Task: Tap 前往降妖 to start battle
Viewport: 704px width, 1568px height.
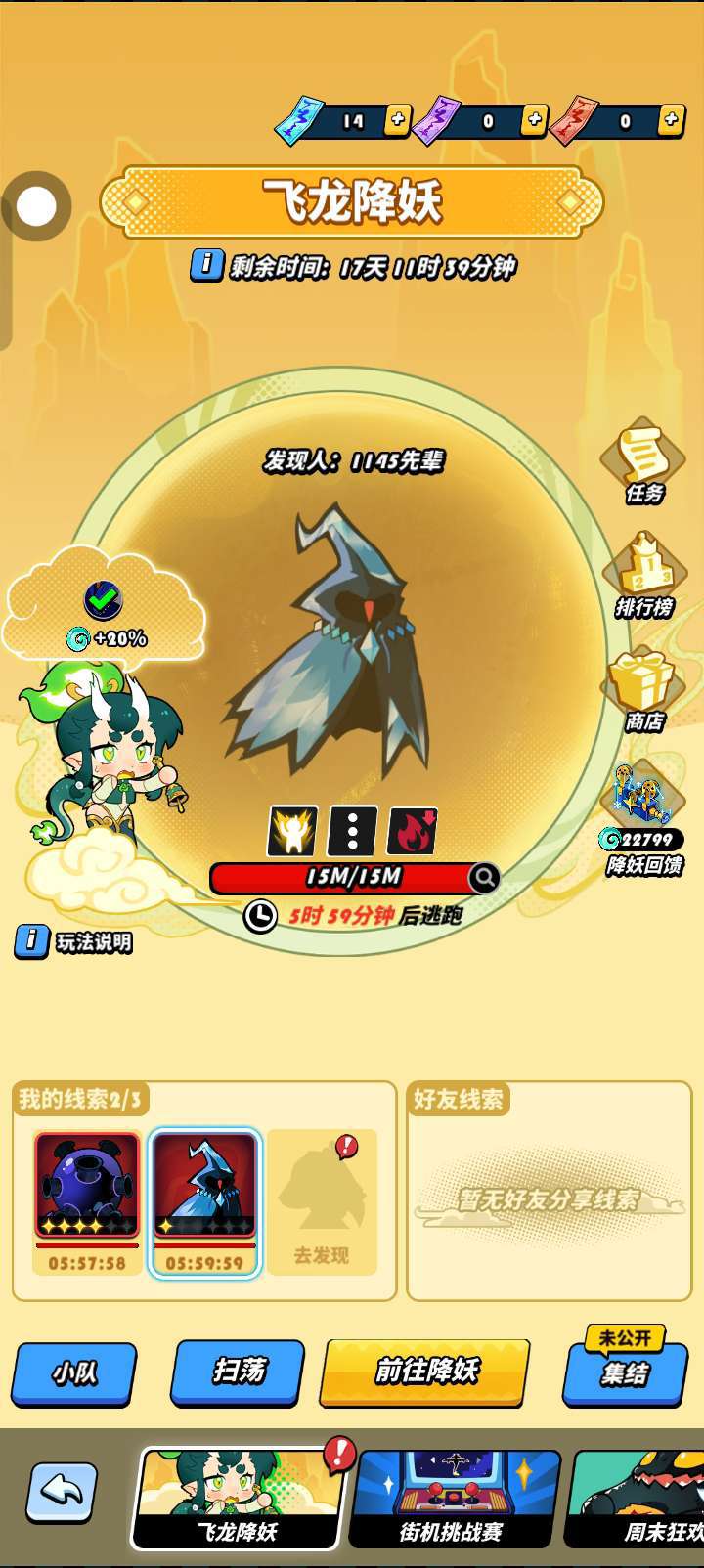Action: [426, 1372]
